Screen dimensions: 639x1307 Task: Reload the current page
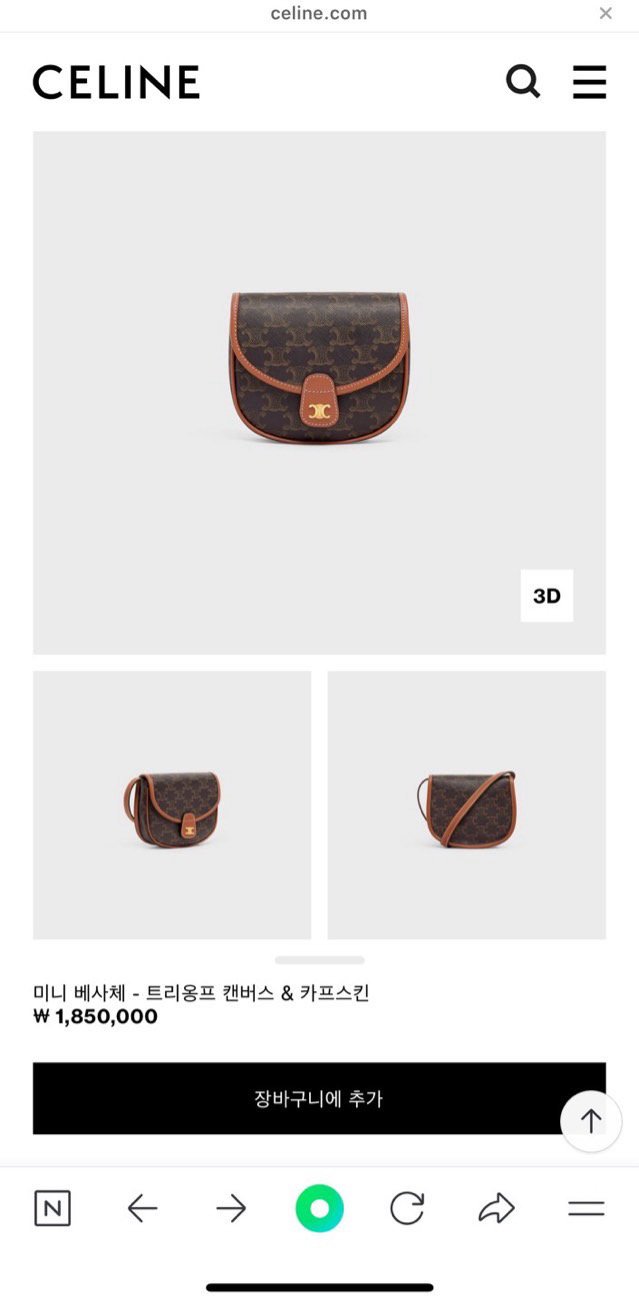tap(407, 1209)
